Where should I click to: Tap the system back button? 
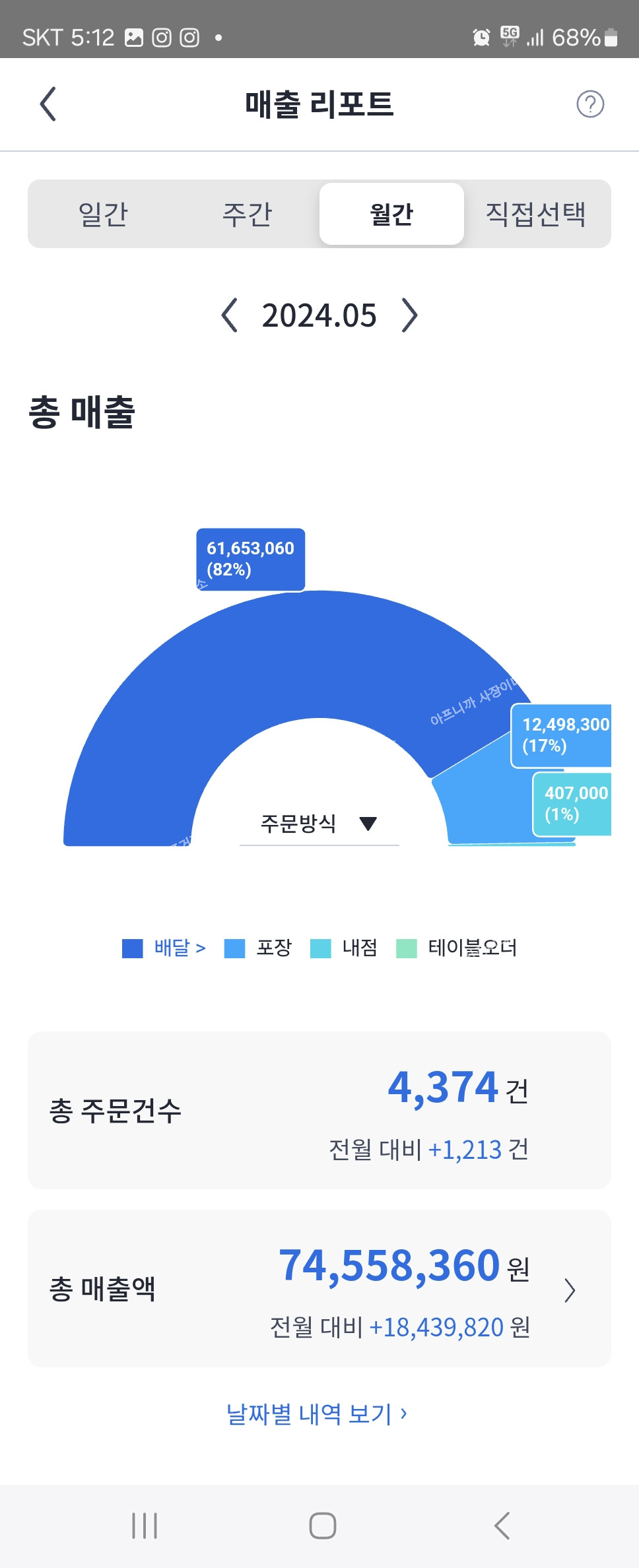point(502,1526)
